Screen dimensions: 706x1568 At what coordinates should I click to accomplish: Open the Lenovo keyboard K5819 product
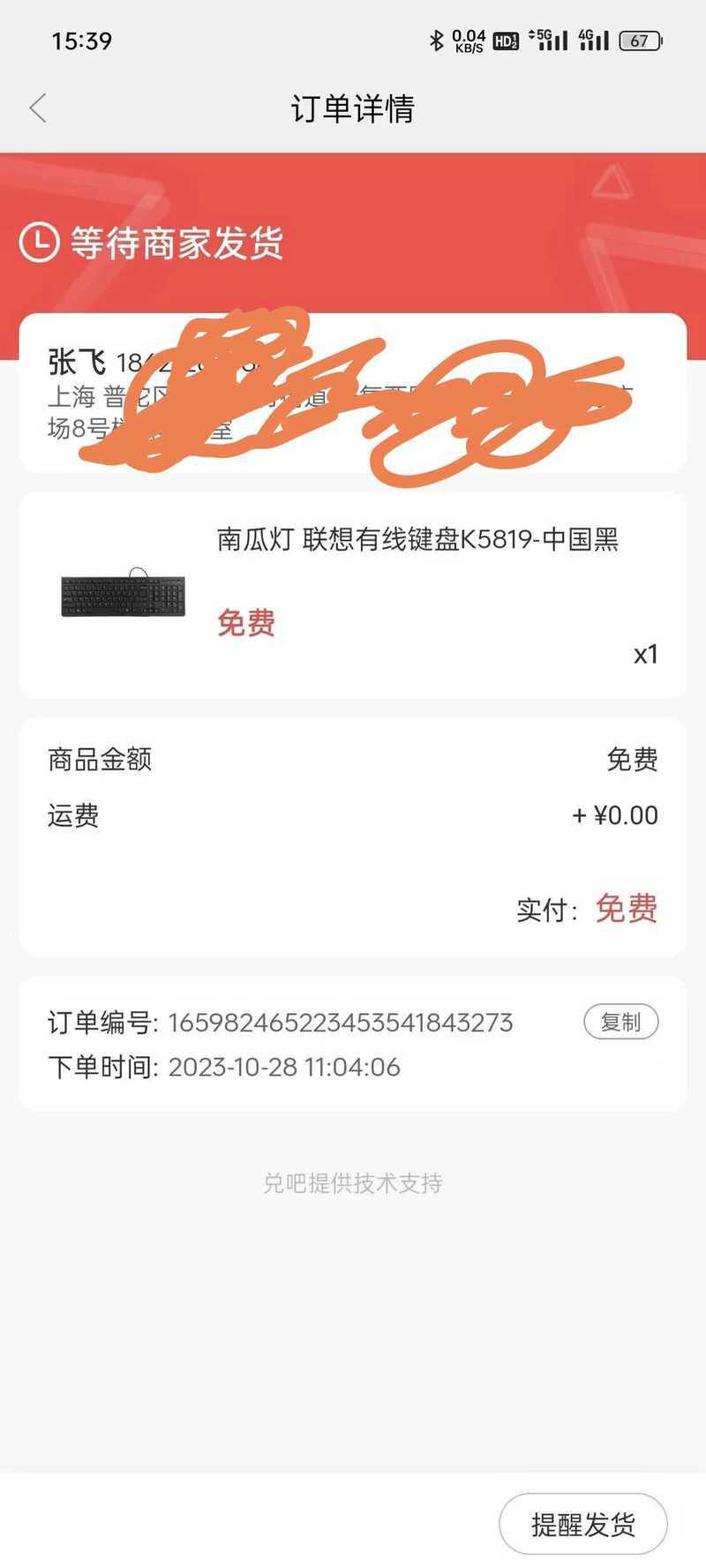(417, 539)
